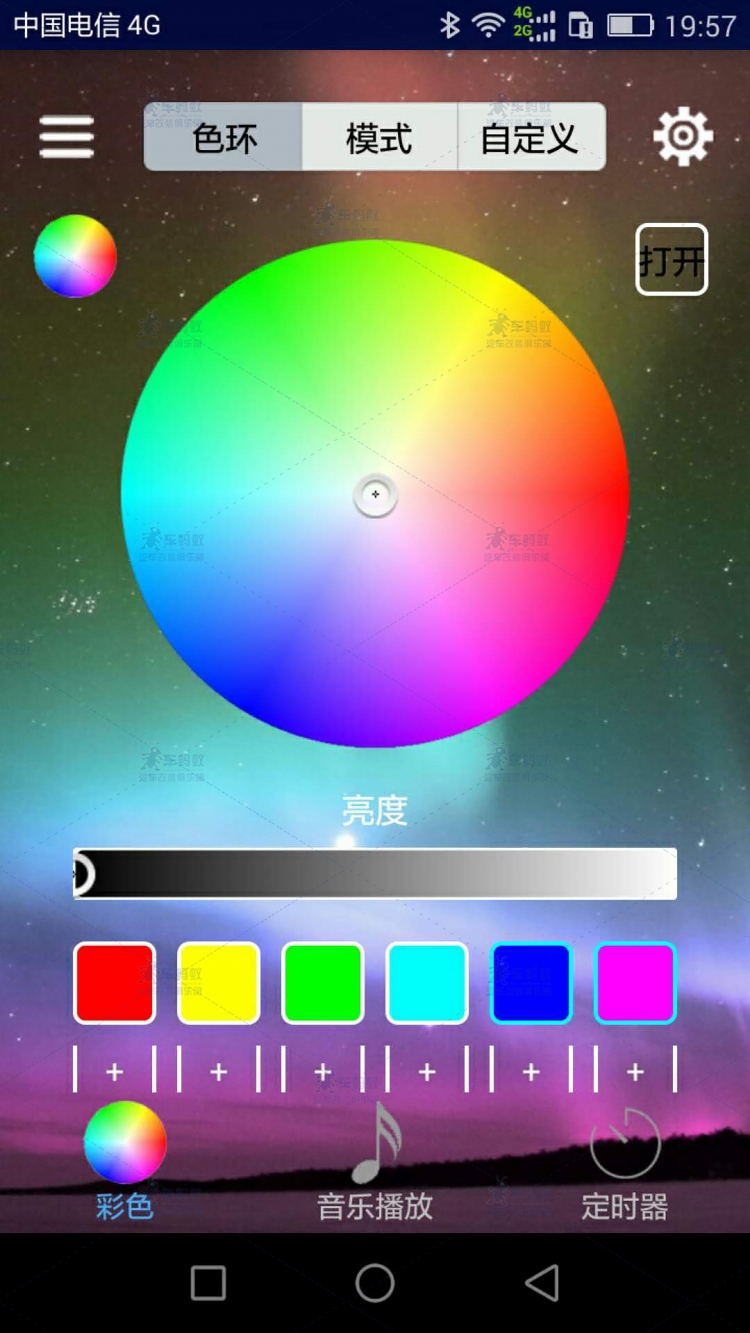Choose the blue color swatch
Viewport: 750px width, 1333px height.
(x=531, y=983)
